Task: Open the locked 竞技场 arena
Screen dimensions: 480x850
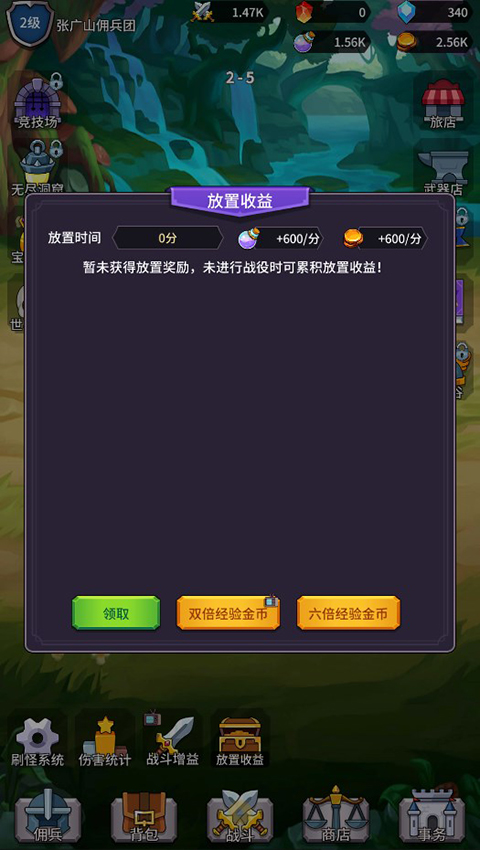Action: click(37, 101)
